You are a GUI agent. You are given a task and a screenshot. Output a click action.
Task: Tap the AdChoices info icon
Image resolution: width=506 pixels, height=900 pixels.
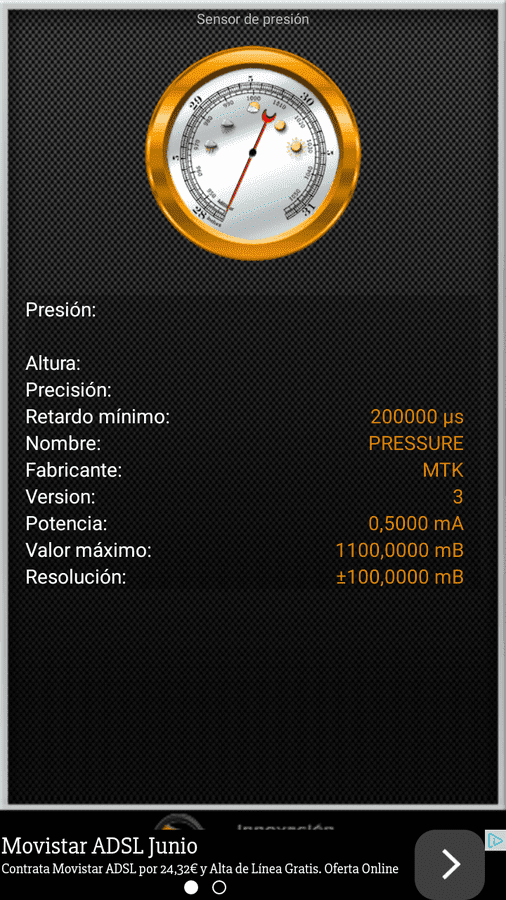[x=495, y=840]
